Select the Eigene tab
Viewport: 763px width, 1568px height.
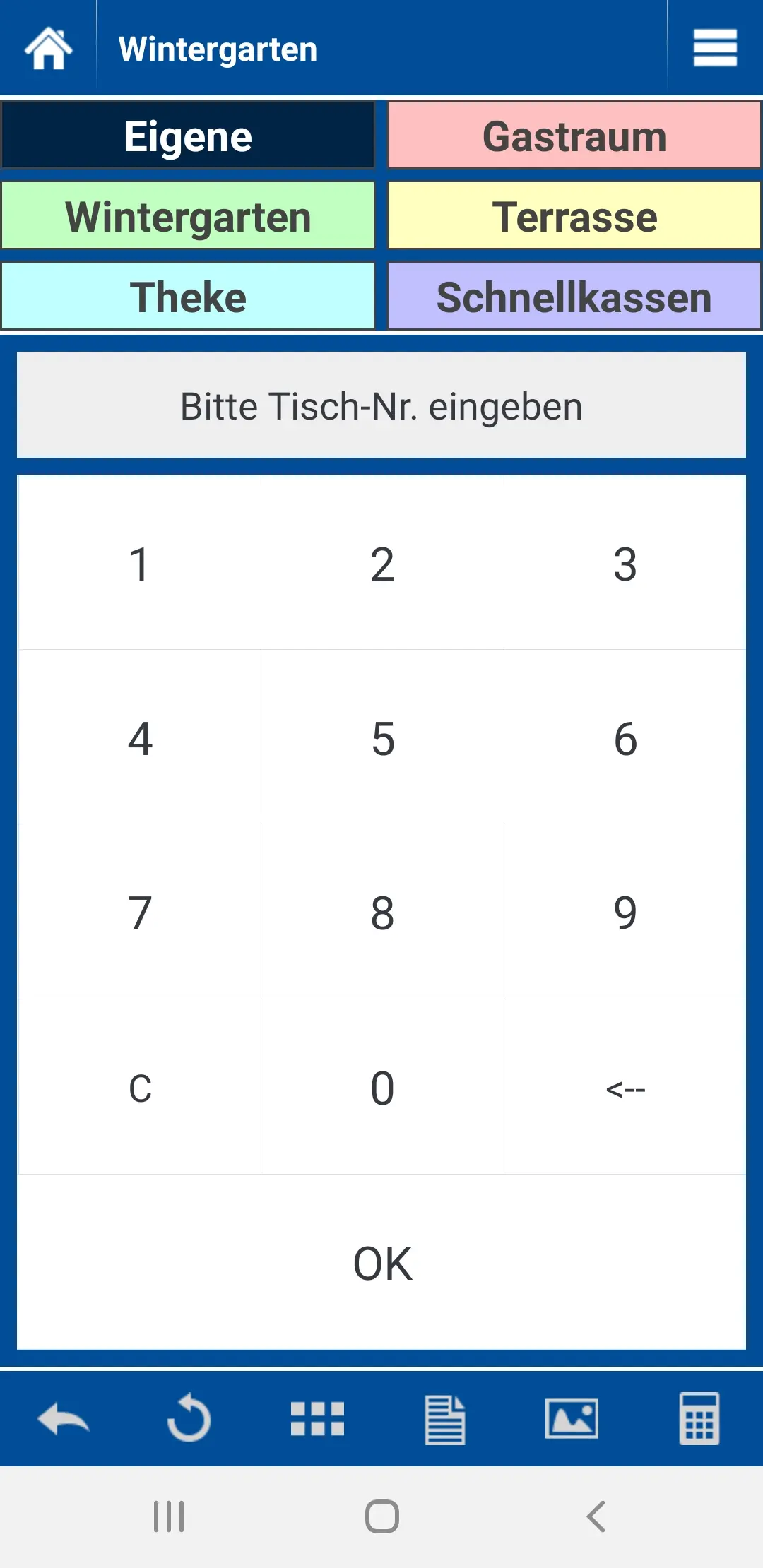(187, 136)
